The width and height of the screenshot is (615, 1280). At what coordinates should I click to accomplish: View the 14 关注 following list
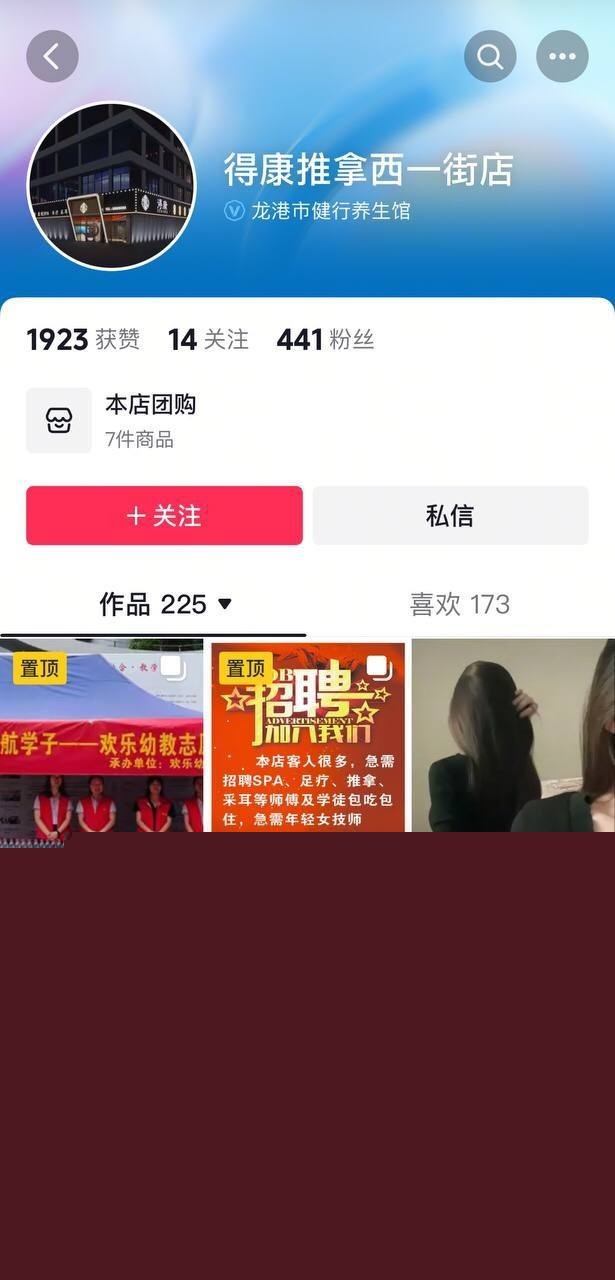click(208, 340)
